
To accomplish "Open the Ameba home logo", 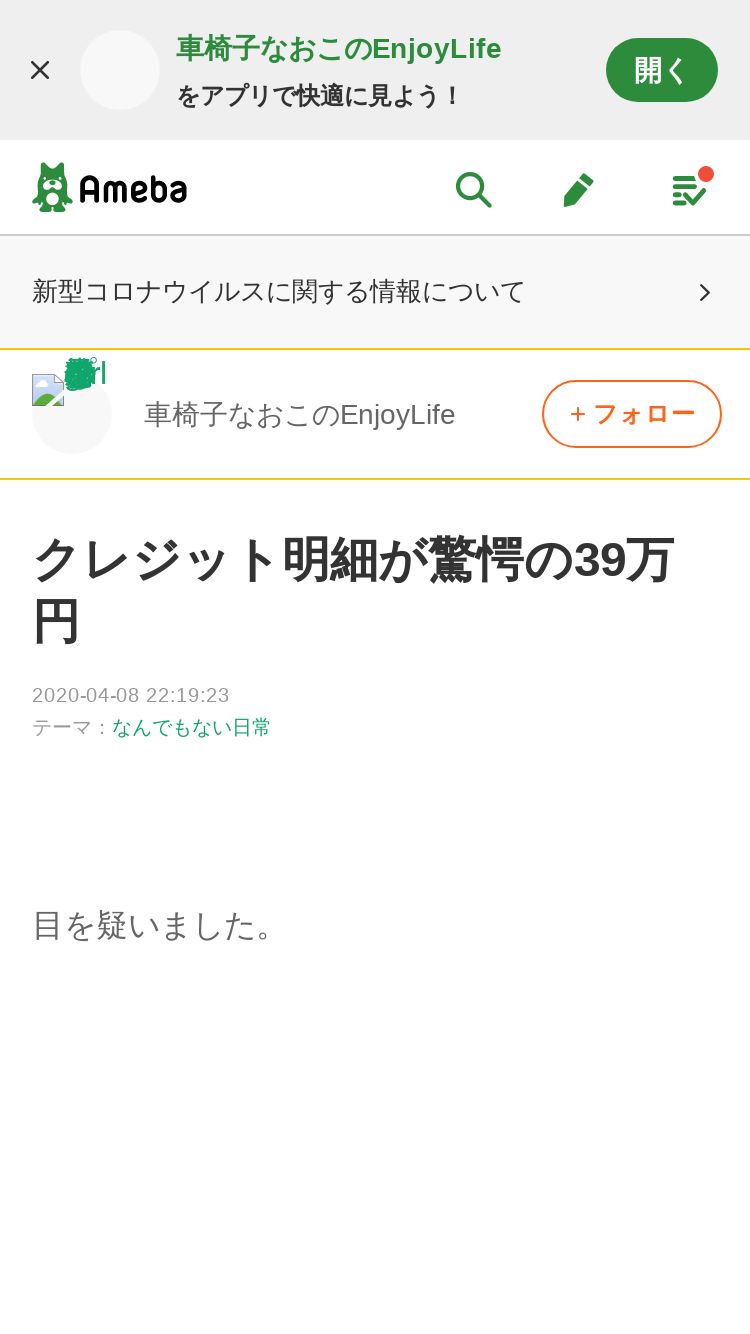I will point(110,188).
